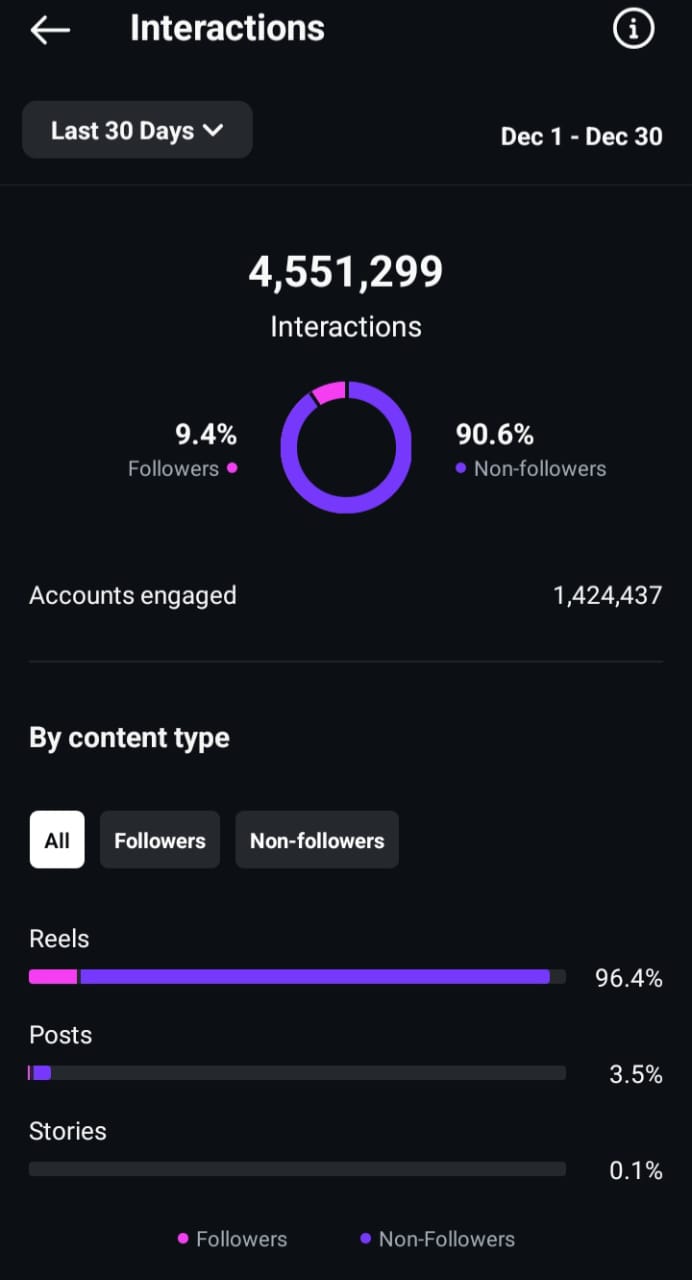Switch to the Followers filter chip
The height and width of the screenshot is (1280, 692).
(x=160, y=840)
